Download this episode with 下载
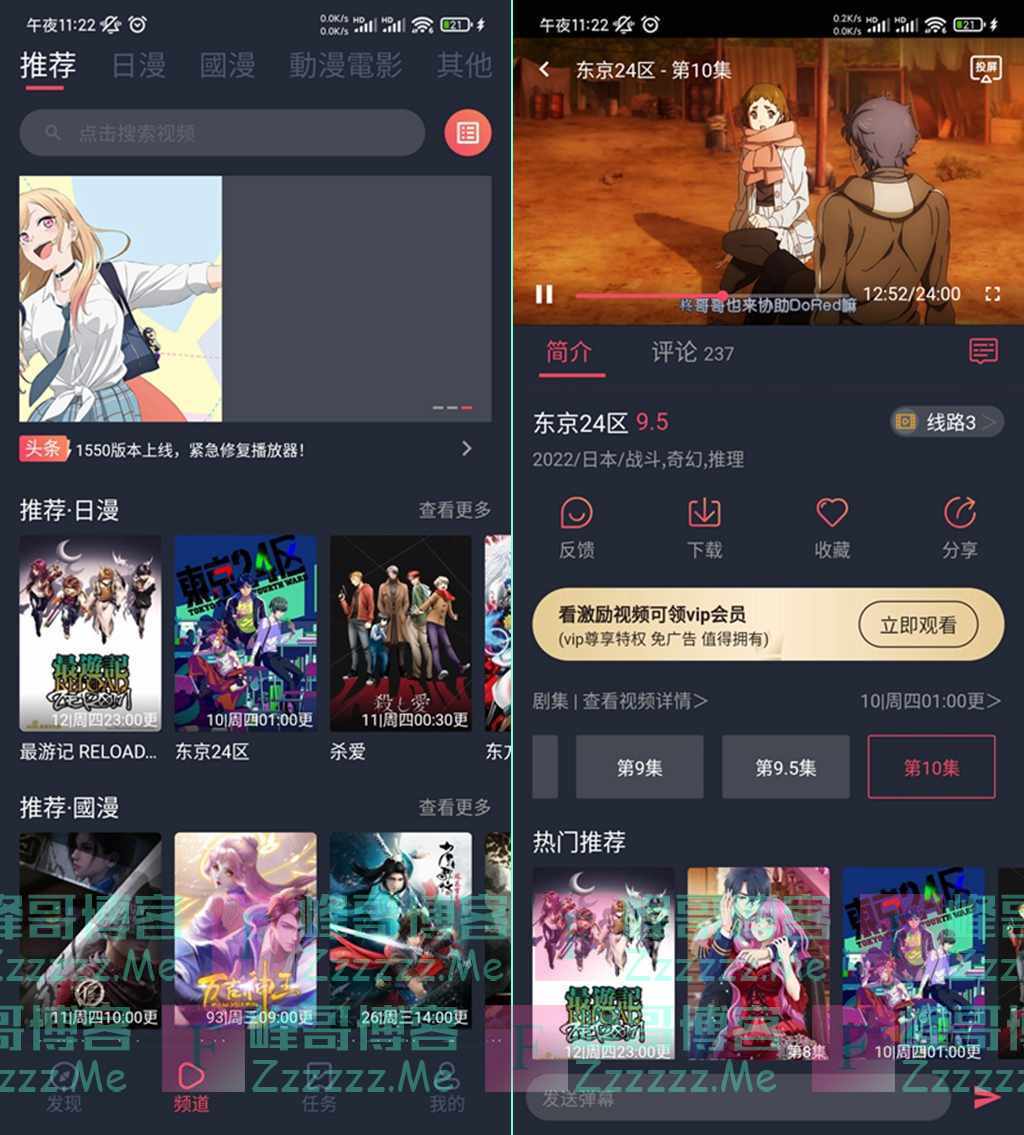This screenshot has height=1135, width=1024. pyautogui.click(x=704, y=526)
